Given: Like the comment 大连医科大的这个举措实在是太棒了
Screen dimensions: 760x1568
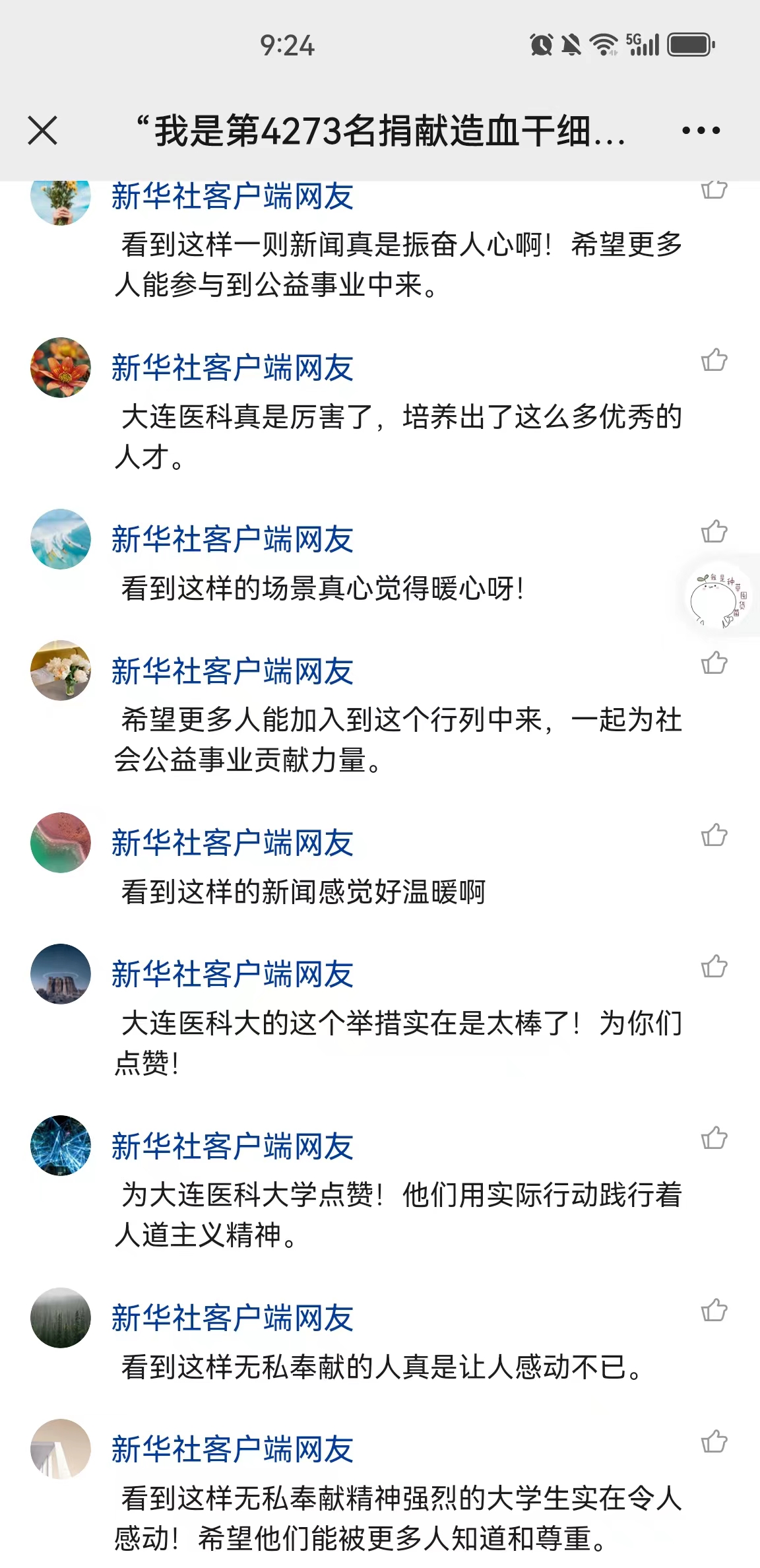Looking at the screenshot, I should point(714,967).
